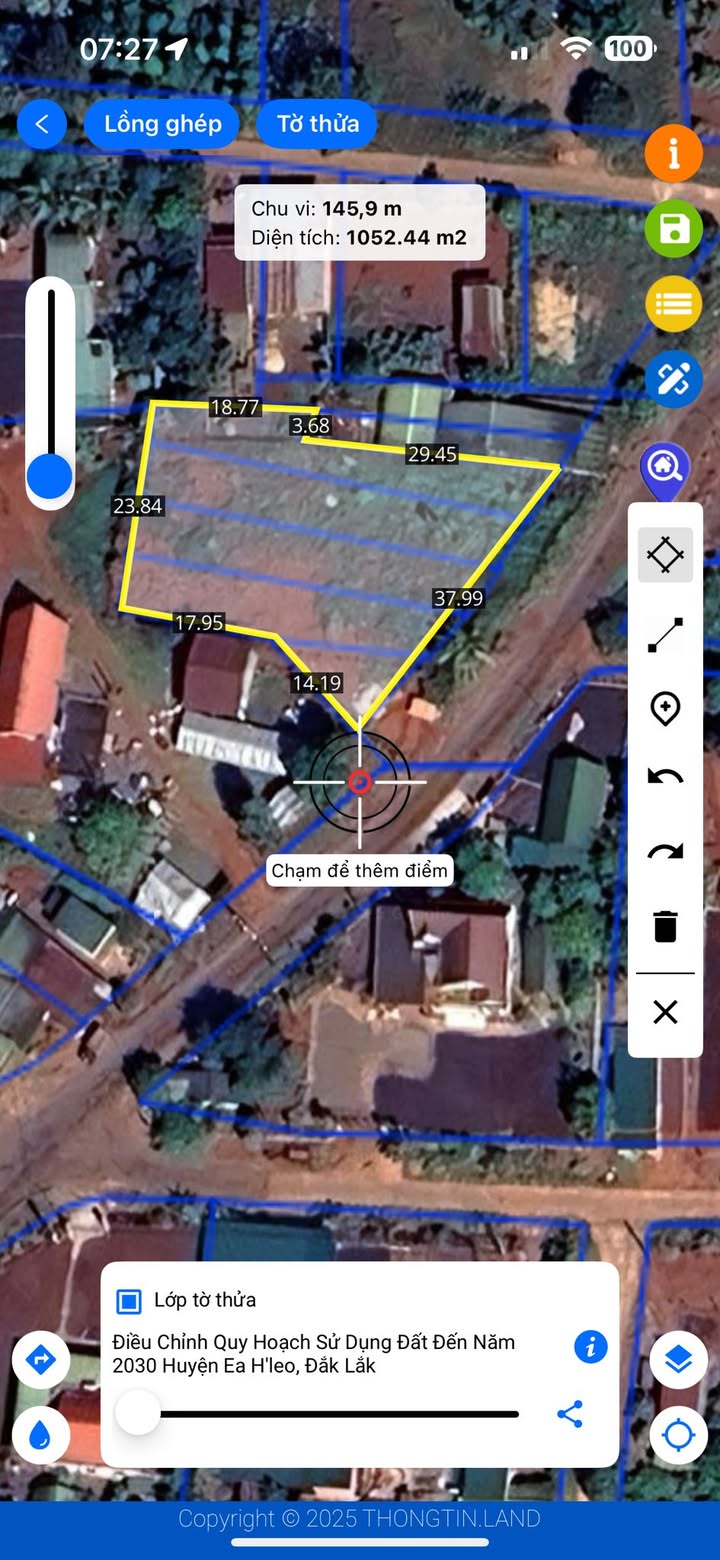Undo the last measurement point

coord(665,777)
